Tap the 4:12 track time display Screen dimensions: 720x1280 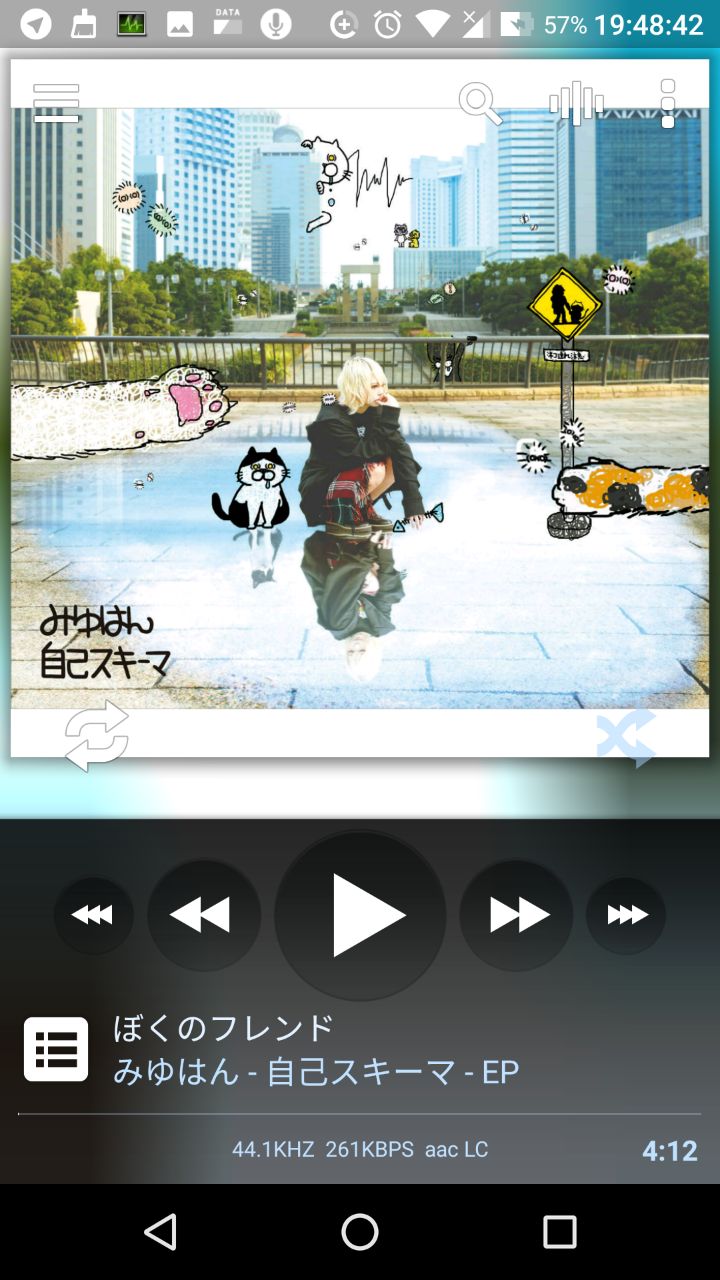[x=669, y=1151]
